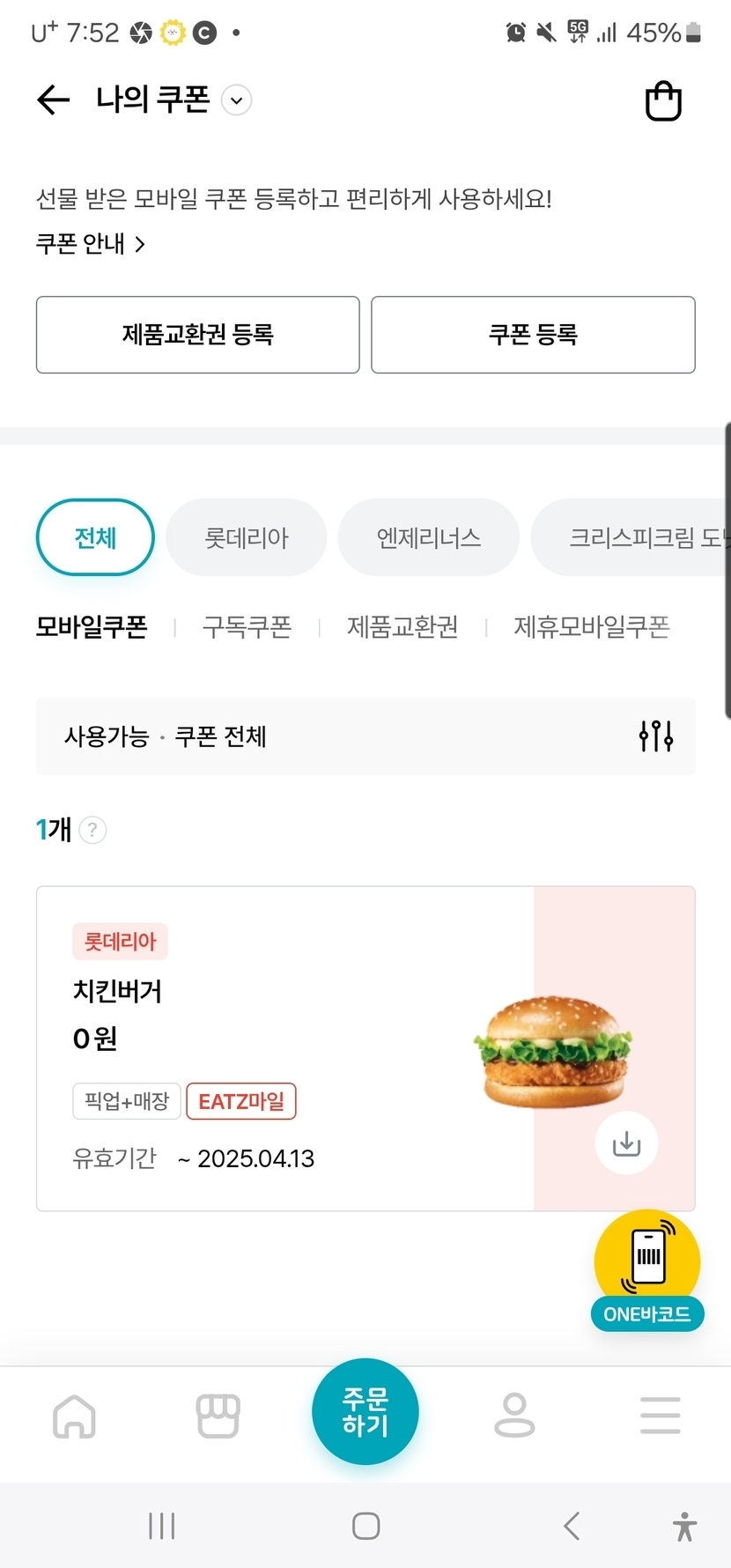The width and height of the screenshot is (731, 1568).
Task: Open the shopping bag cart
Action: click(x=663, y=101)
